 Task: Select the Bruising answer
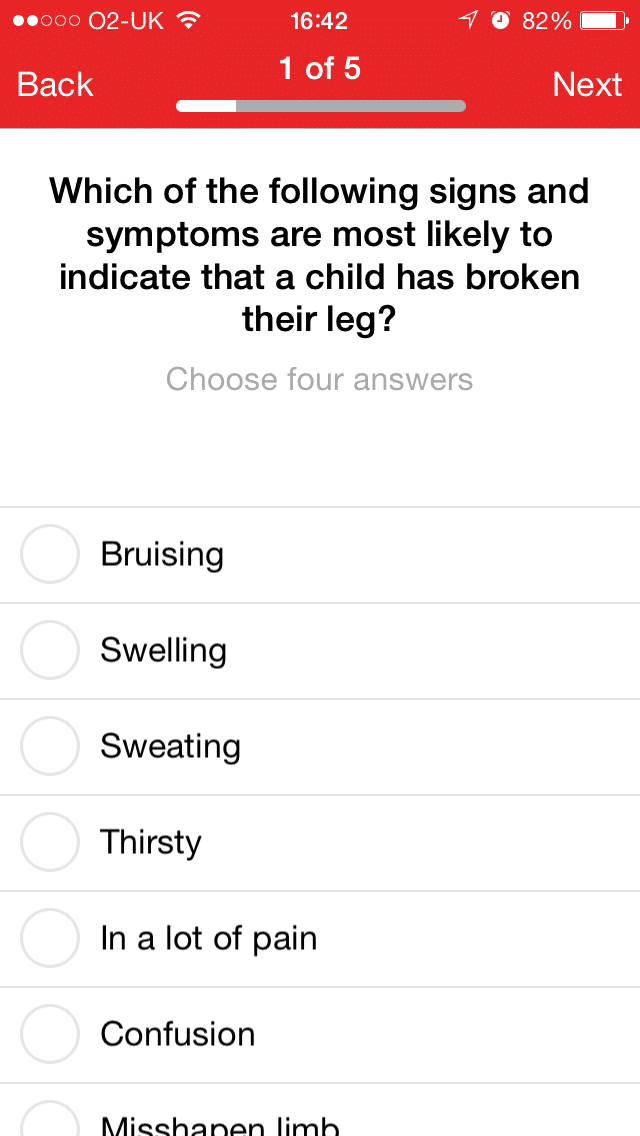(320, 555)
